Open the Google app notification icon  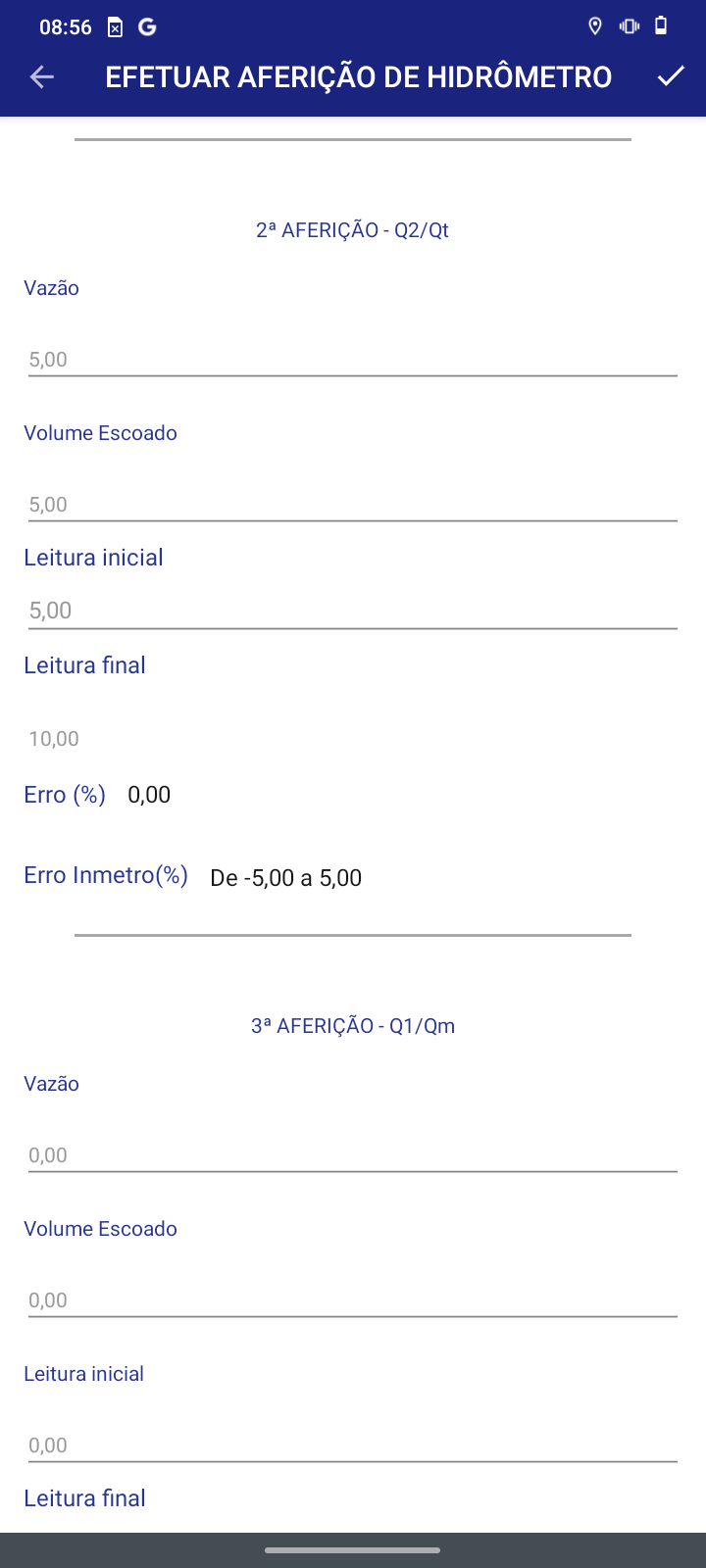147,26
